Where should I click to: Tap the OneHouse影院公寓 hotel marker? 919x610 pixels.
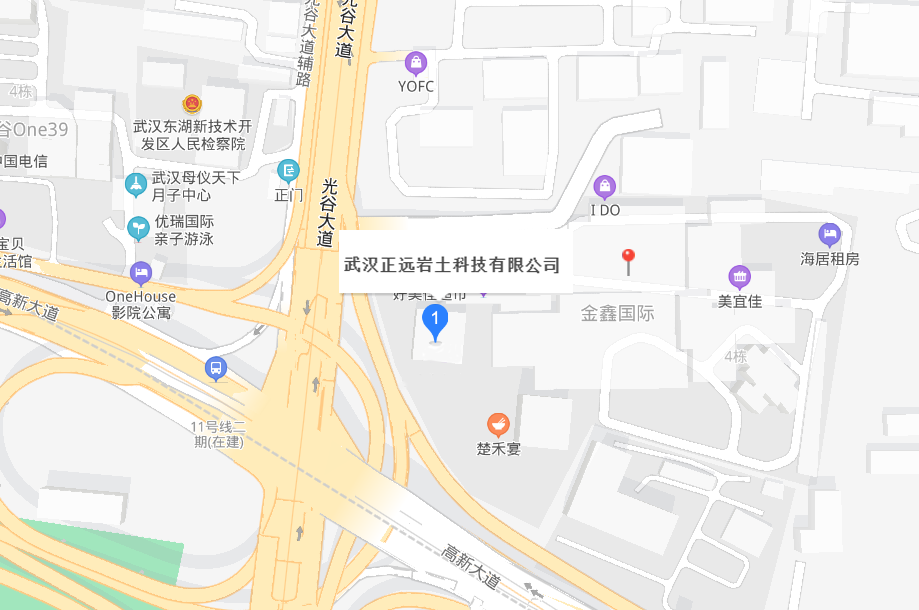click(141, 272)
